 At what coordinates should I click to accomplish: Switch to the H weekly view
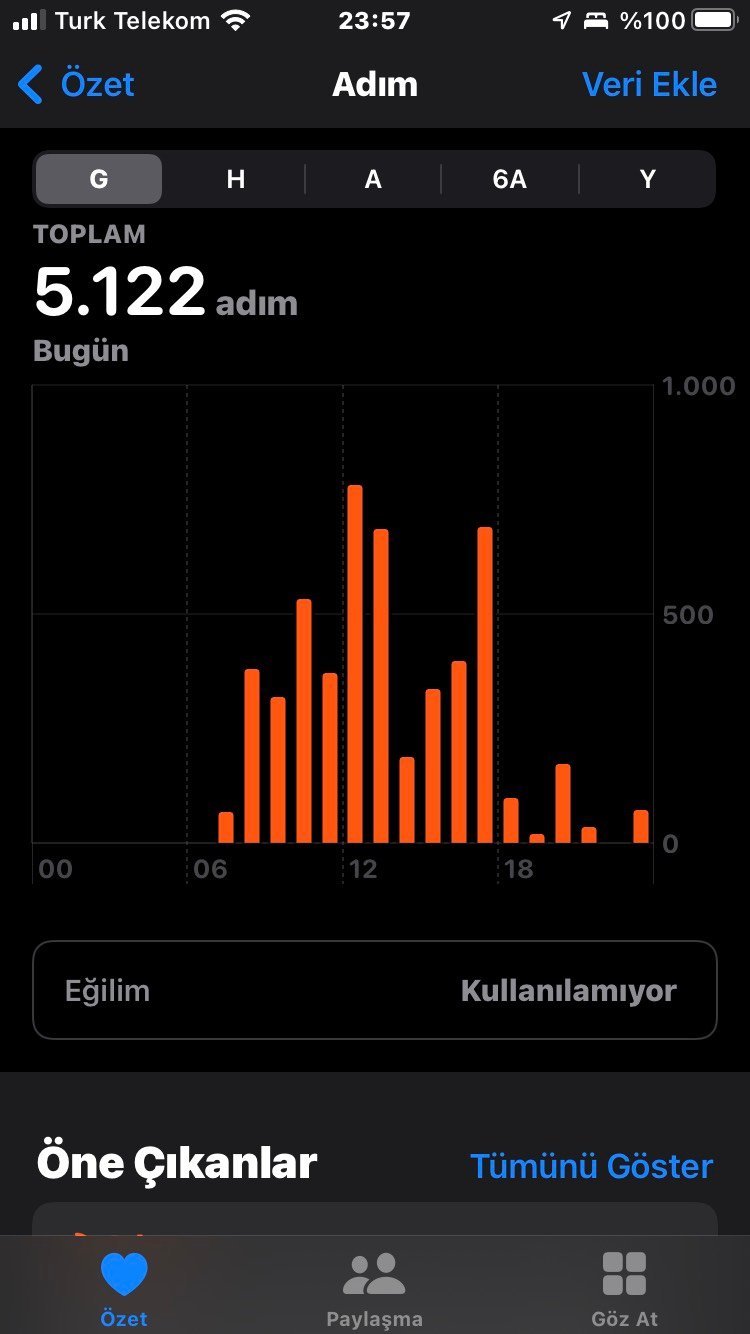[x=236, y=179]
